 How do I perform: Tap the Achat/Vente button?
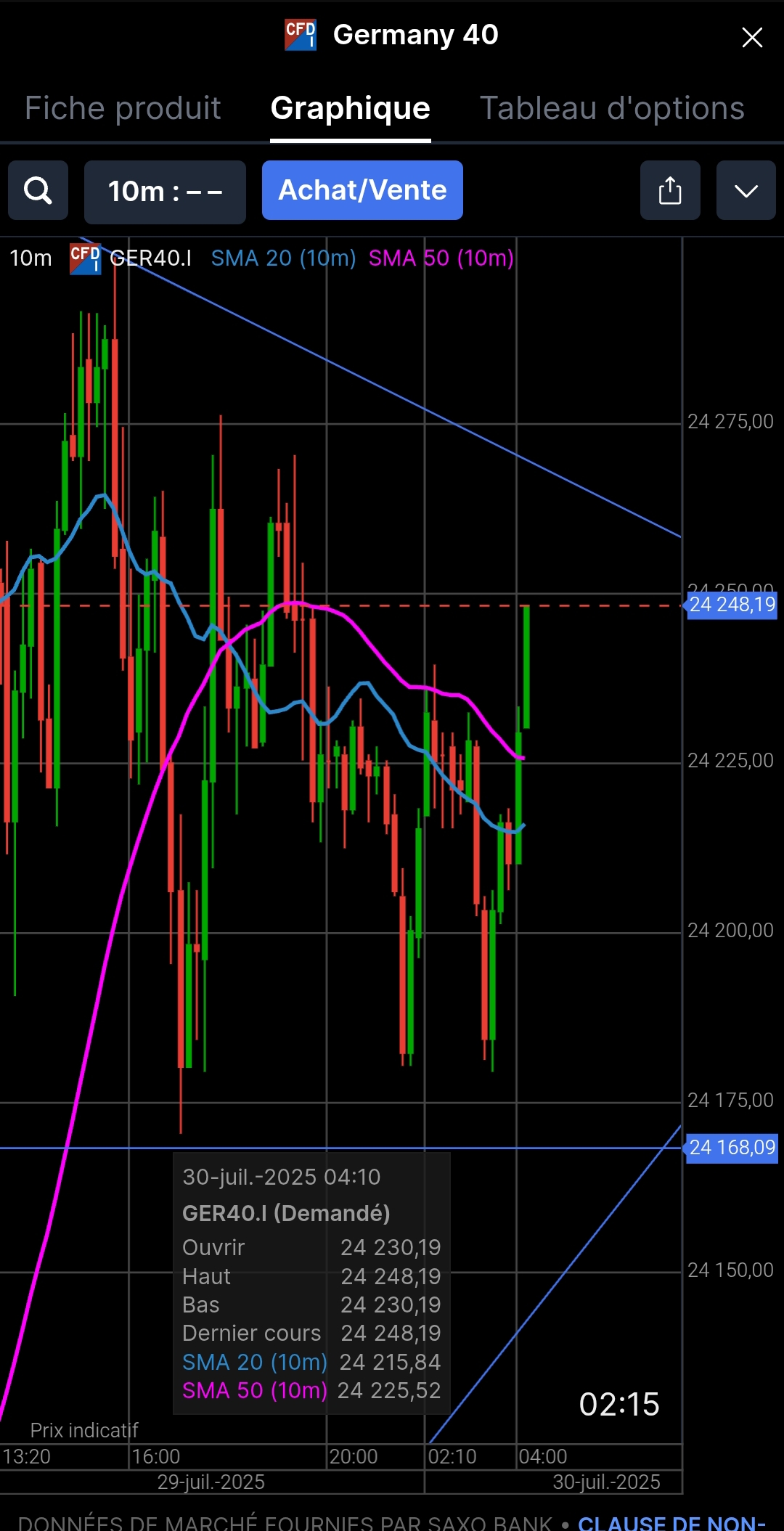[362, 190]
